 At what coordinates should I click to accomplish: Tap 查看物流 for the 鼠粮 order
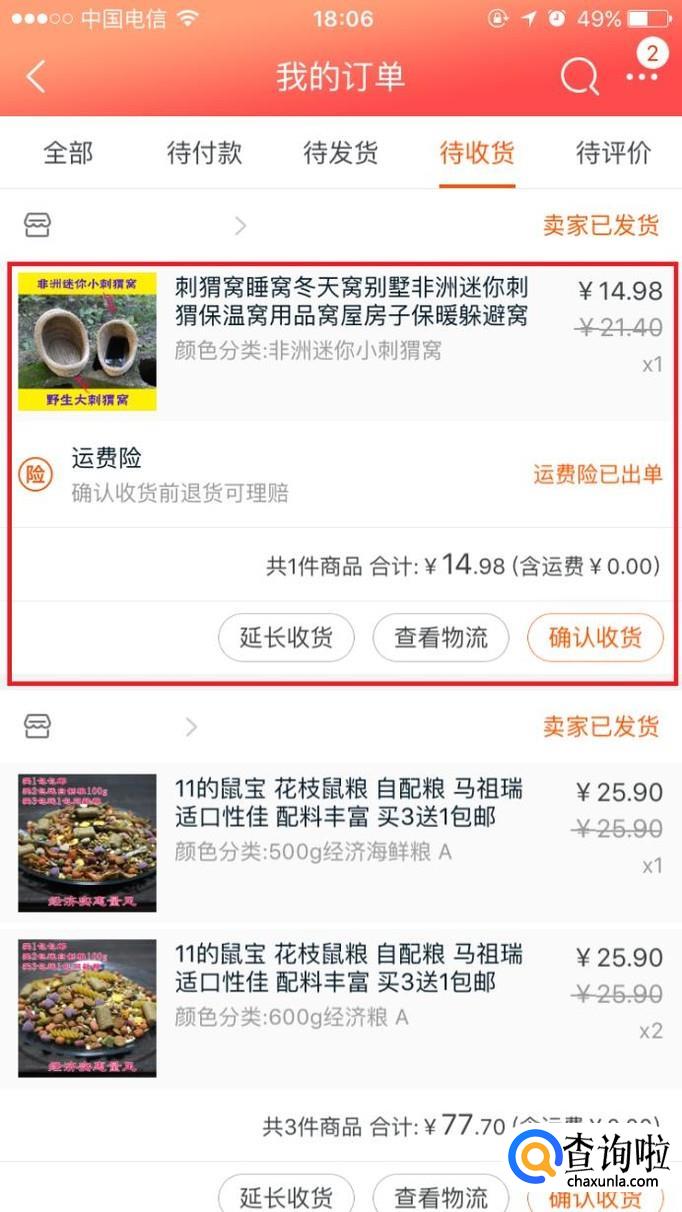point(441,1196)
